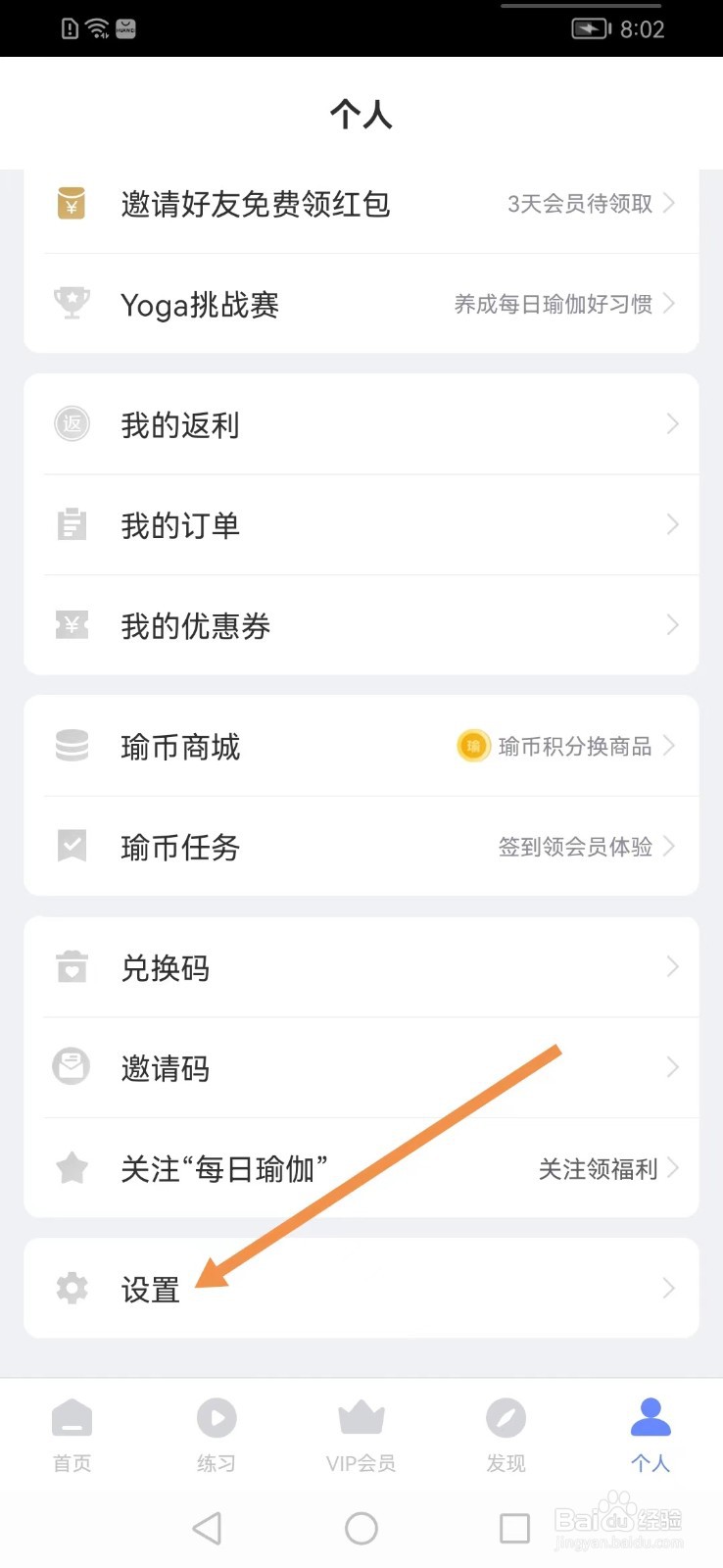Switch to the 发现 tab

coord(506,1436)
